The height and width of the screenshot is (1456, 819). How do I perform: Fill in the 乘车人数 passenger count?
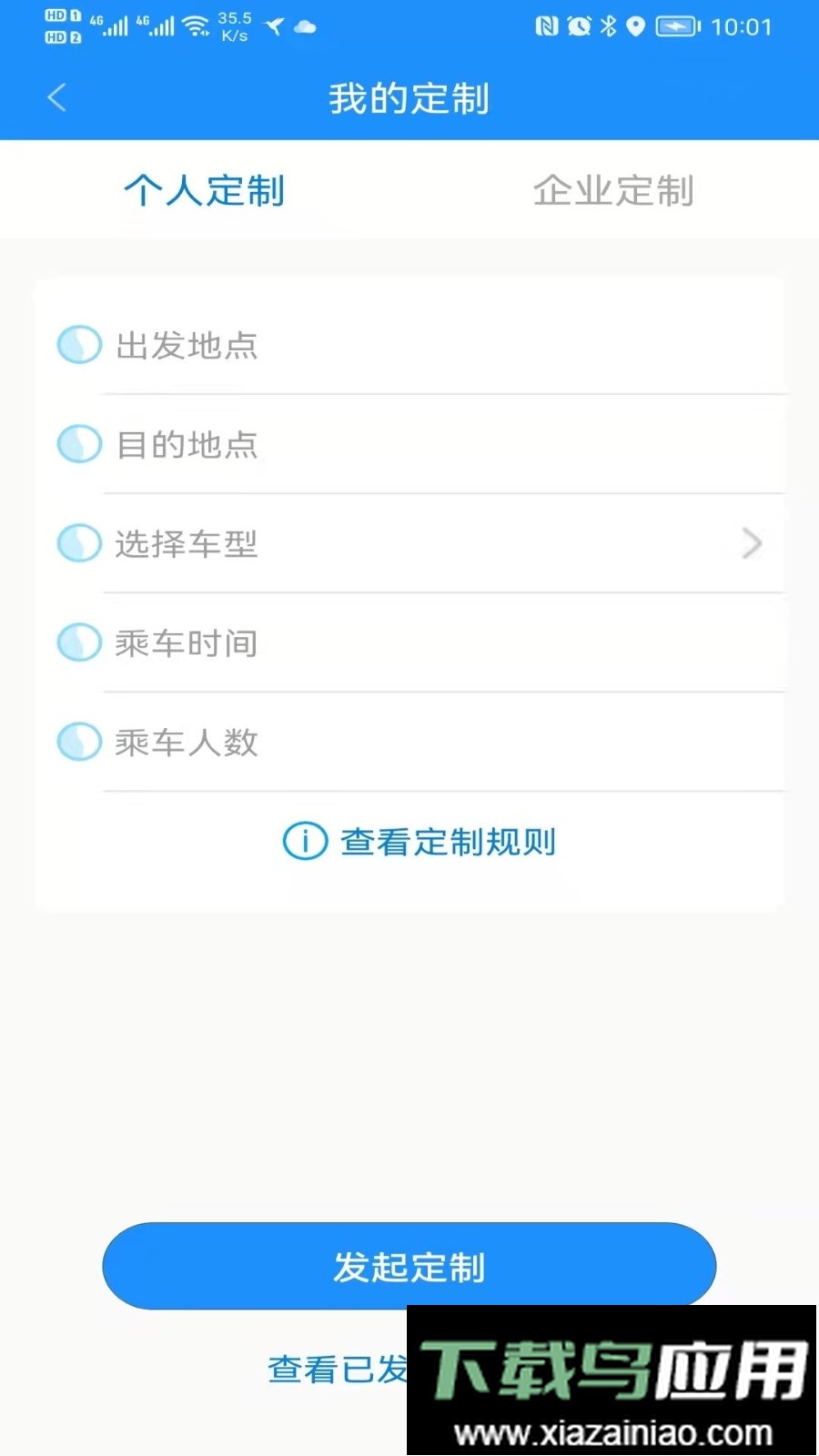pos(409,743)
